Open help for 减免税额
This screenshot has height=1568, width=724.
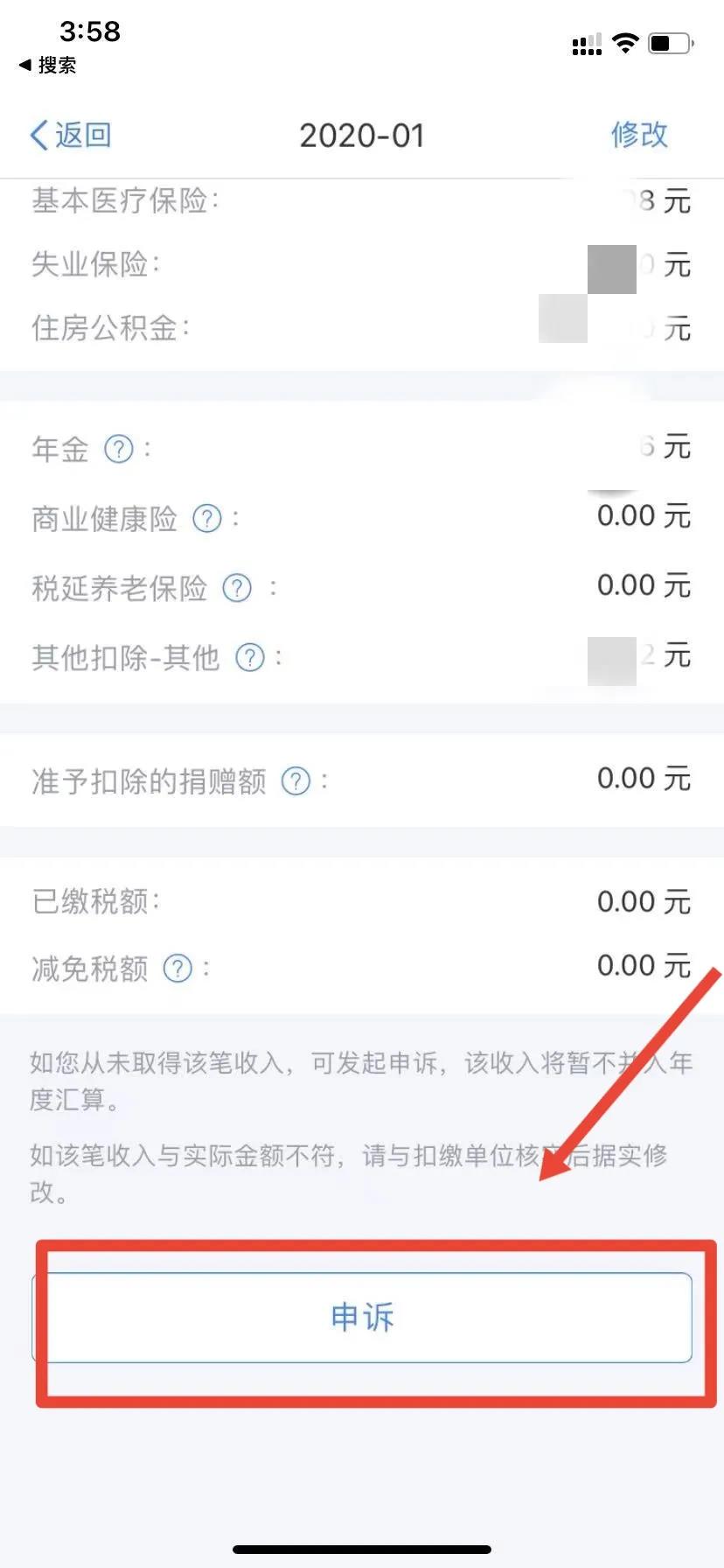click(x=178, y=968)
